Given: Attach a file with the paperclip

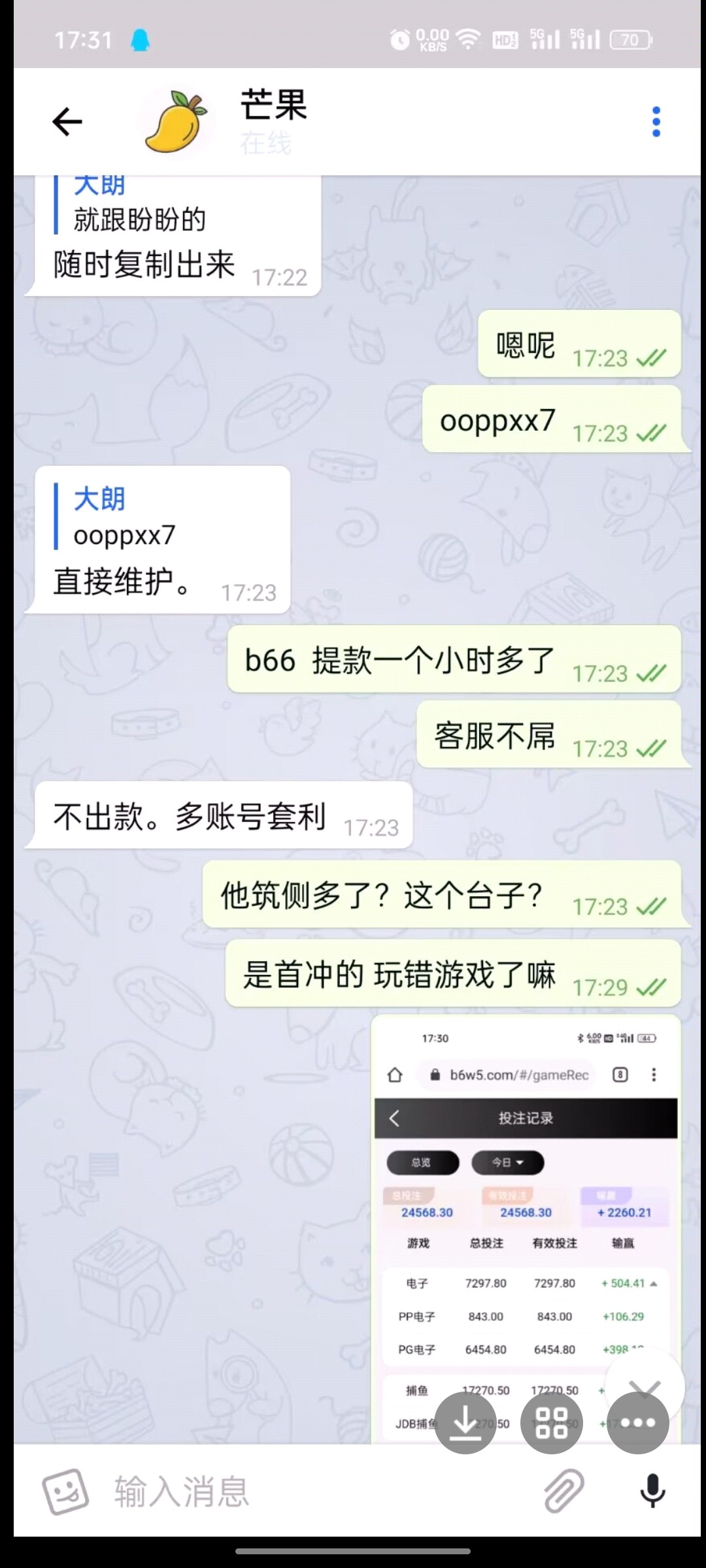Looking at the screenshot, I should coord(563,1492).
